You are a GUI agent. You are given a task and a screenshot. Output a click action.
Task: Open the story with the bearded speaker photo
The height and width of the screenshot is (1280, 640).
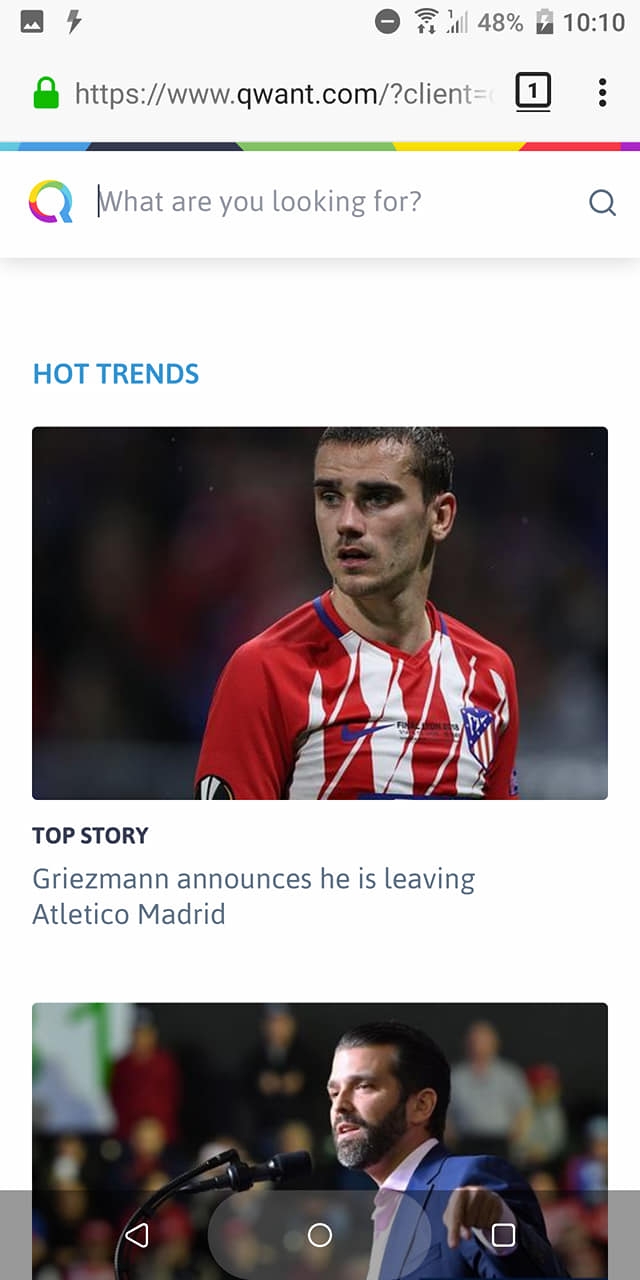click(320, 1100)
